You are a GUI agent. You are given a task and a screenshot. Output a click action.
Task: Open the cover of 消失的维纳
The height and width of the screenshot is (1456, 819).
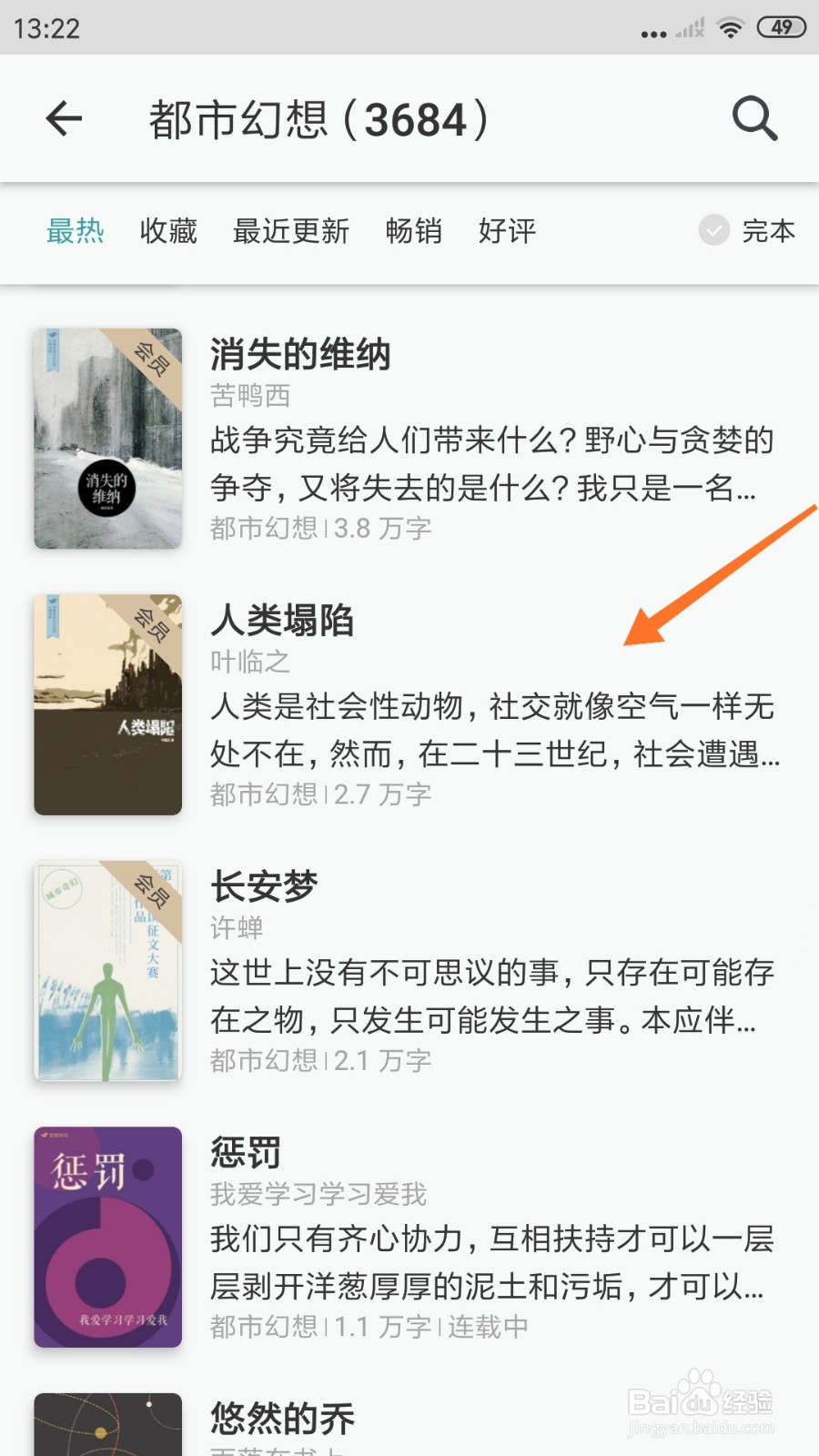tap(106, 439)
